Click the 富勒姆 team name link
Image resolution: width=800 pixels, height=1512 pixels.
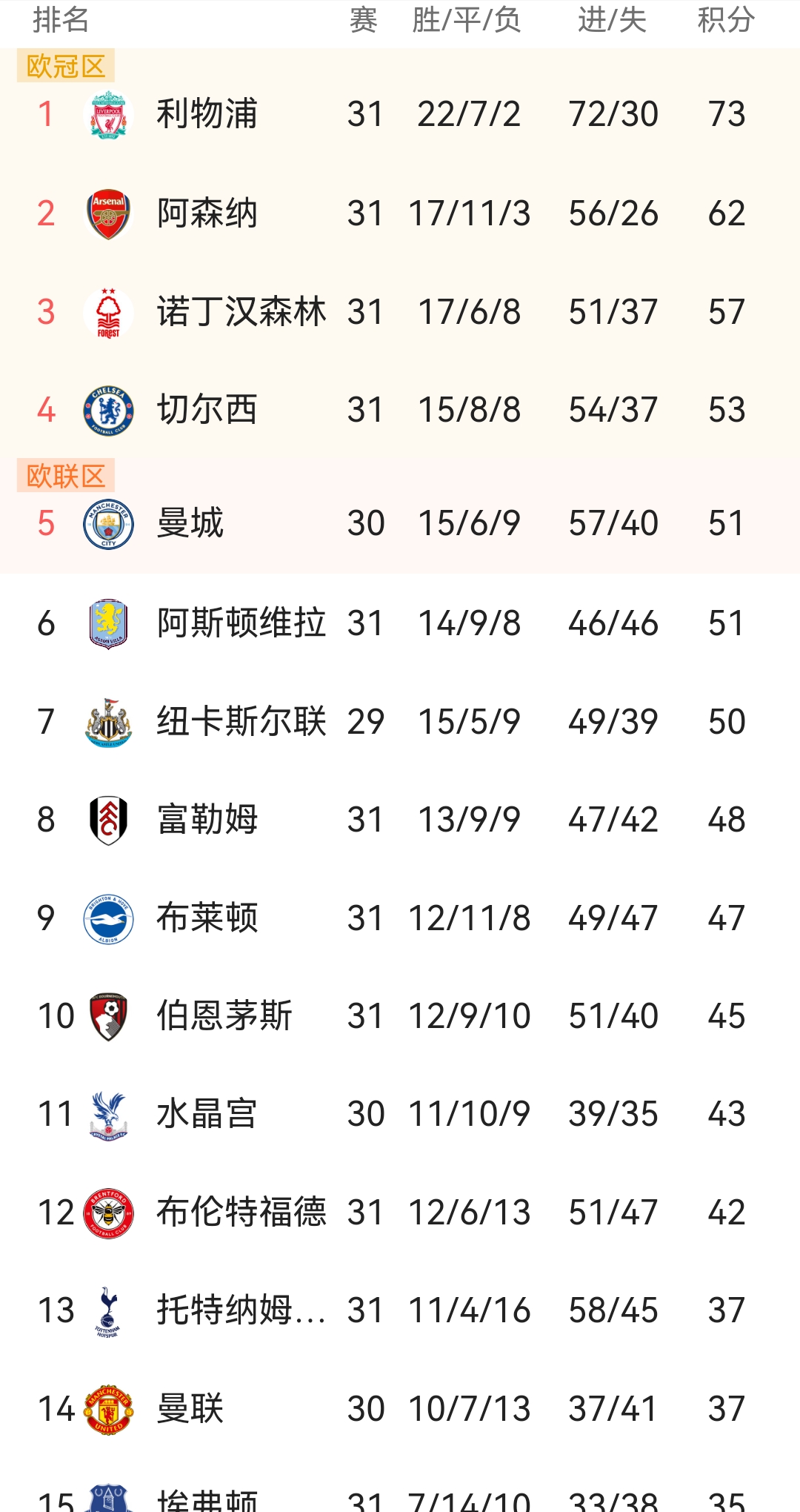tap(206, 819)
